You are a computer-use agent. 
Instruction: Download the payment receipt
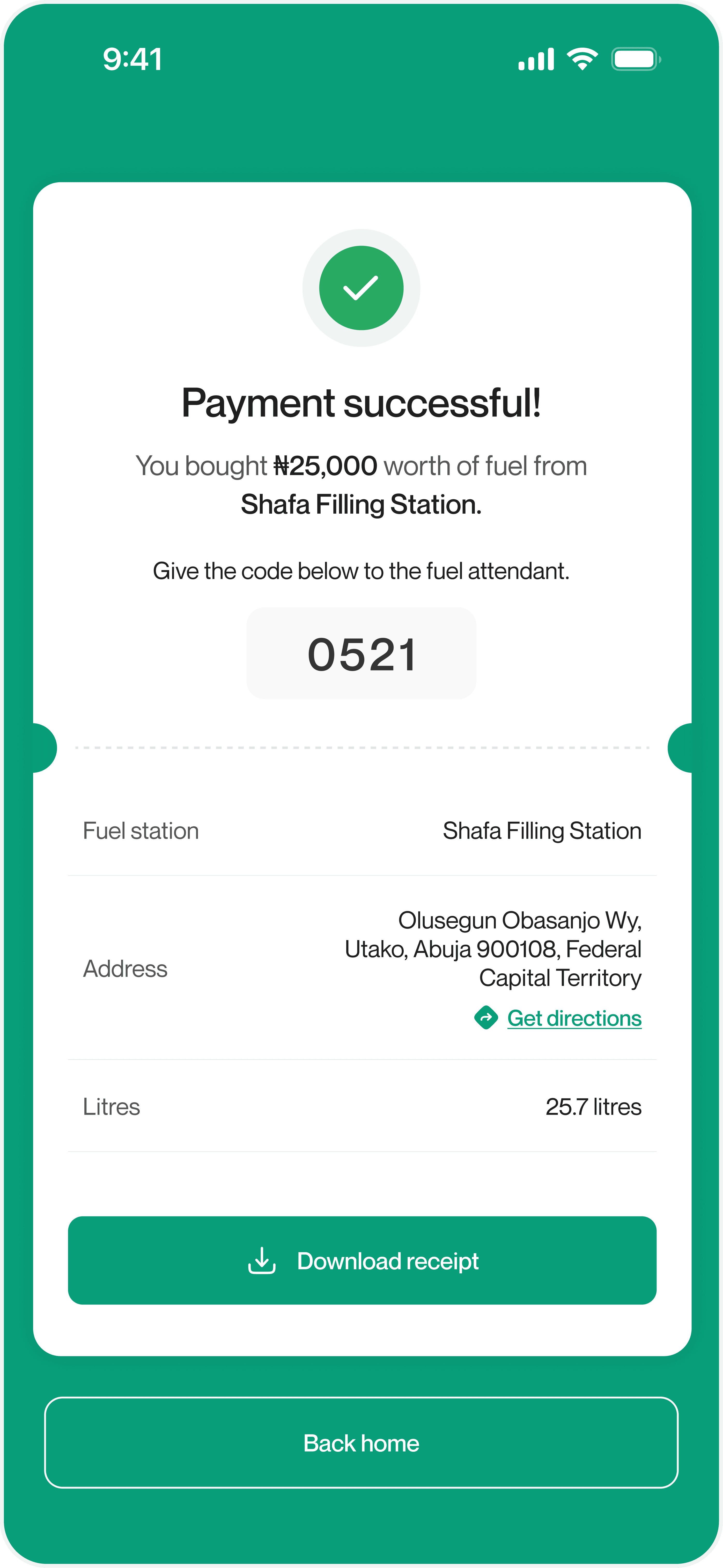(x=362, y=1261)
